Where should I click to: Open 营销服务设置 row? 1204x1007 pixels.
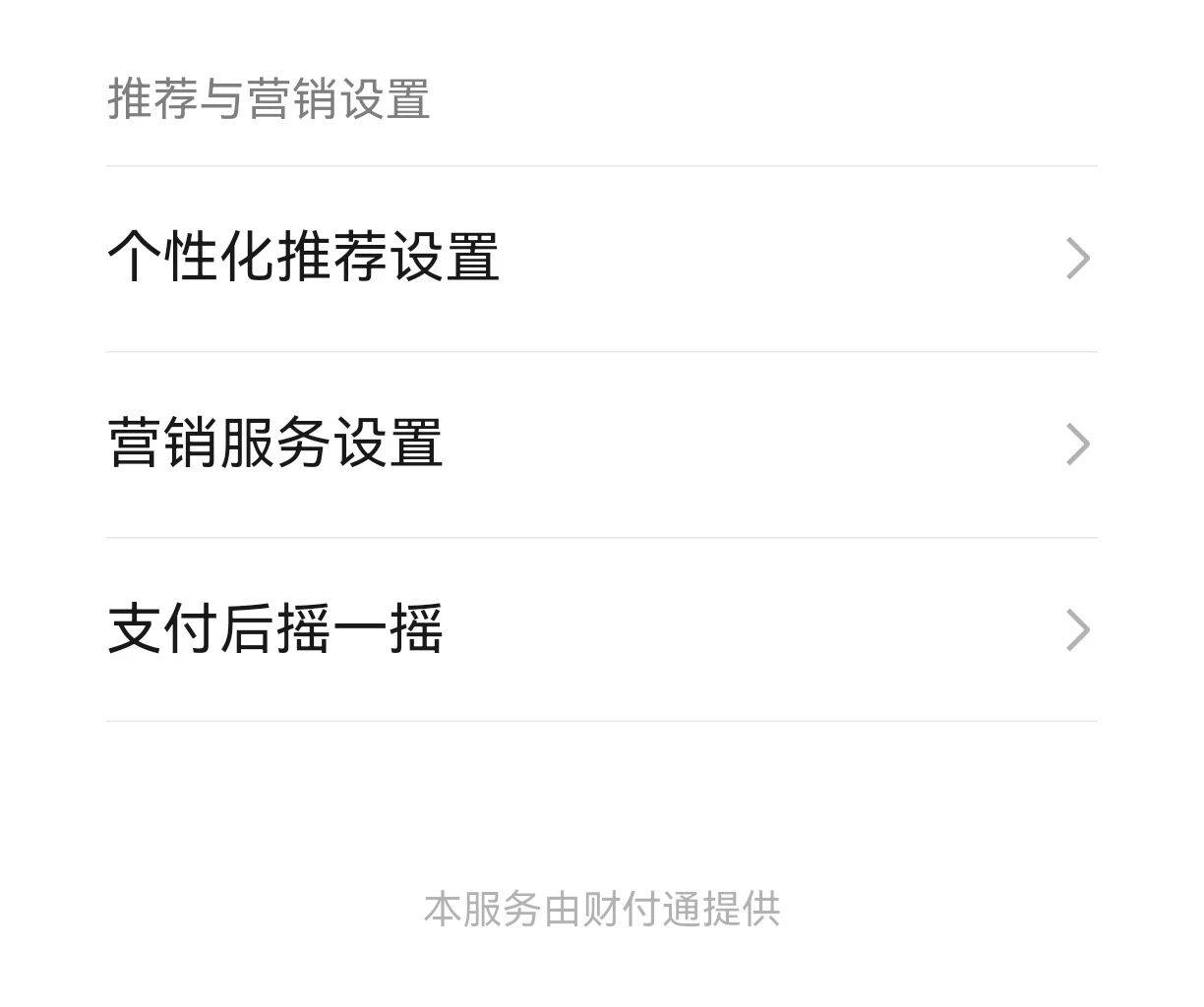click(x=600, y=444)
